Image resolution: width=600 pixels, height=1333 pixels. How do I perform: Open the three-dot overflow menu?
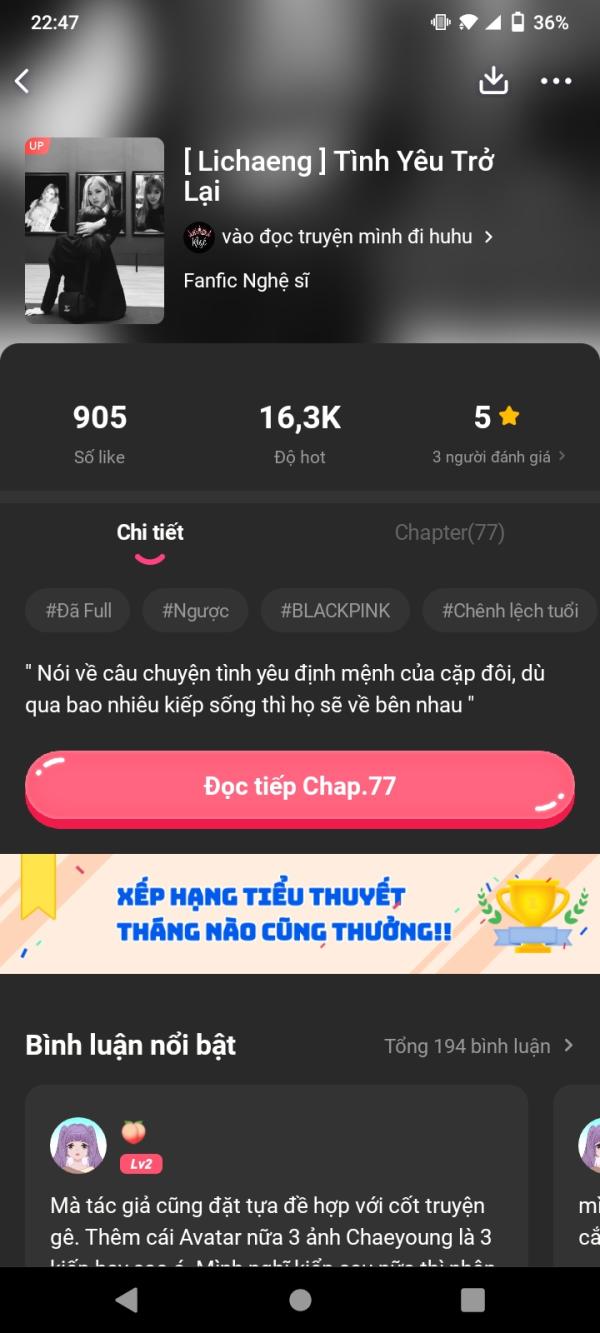pyautogui.click(x=556, y=81)
